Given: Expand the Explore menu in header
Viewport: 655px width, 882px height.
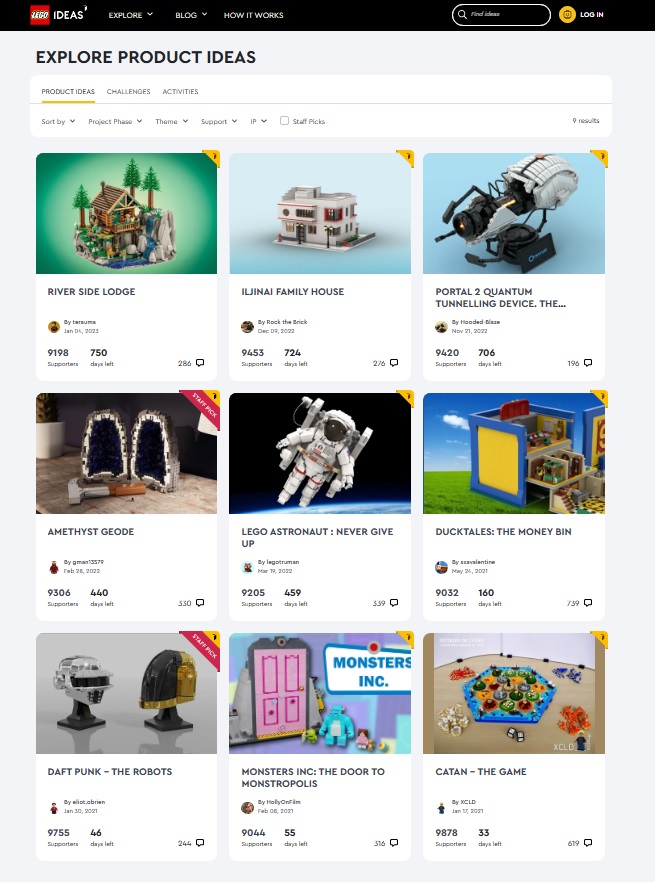Looking at the screenshot, I should (130, 15).
